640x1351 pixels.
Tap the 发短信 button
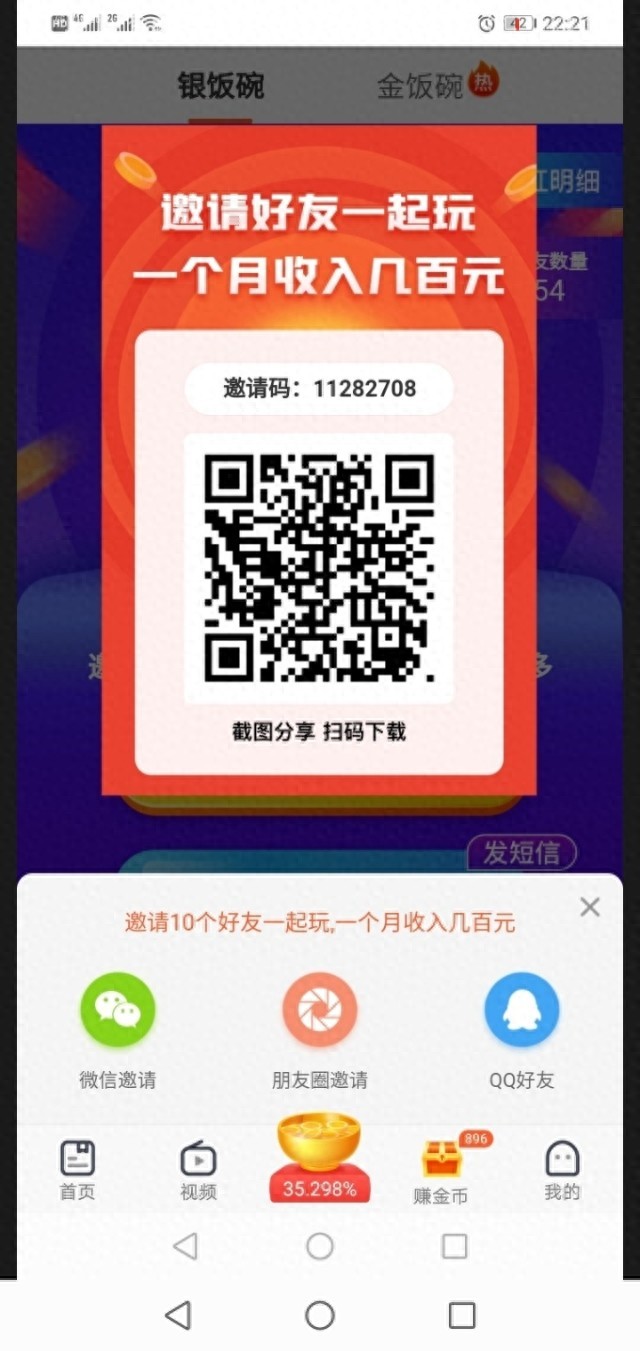click(x=521, y=853)
